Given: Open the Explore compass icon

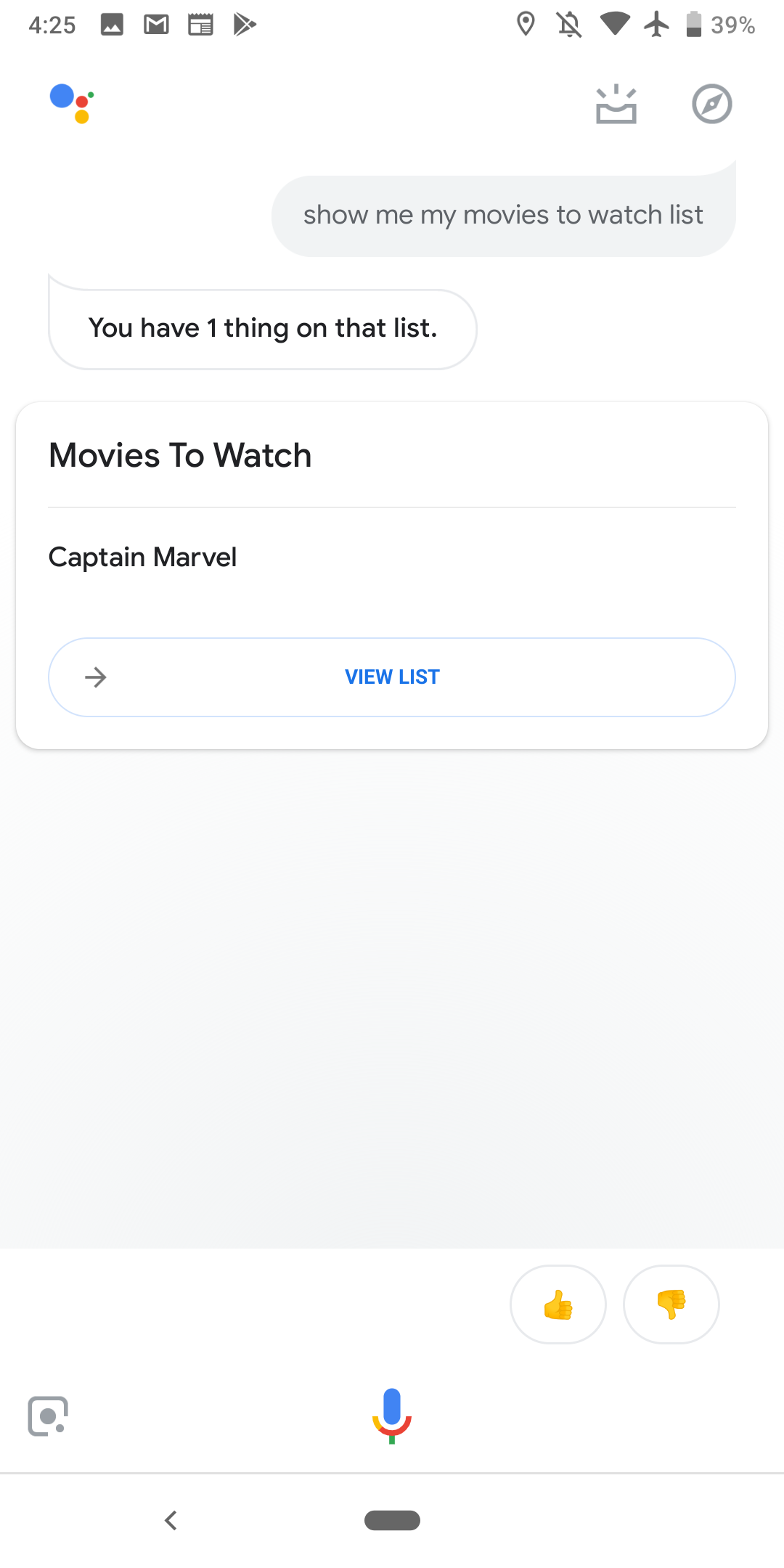Looking at the screenshot, I should (711, 105).
